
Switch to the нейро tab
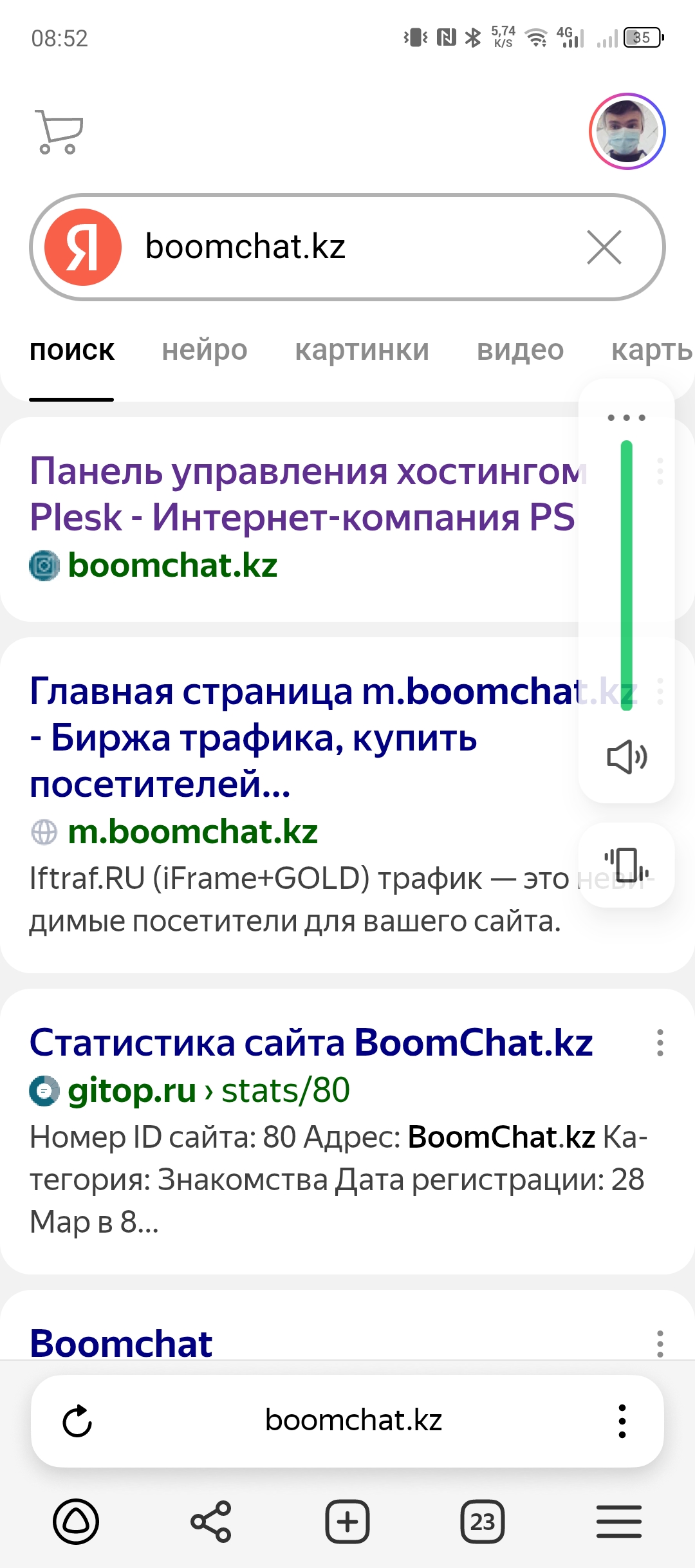coord(205,350)
